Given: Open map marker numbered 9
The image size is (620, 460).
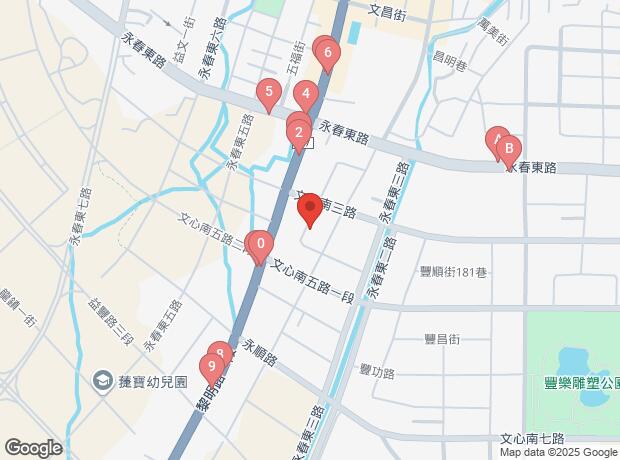Looking at the screenshot, I should coord(211,367).
